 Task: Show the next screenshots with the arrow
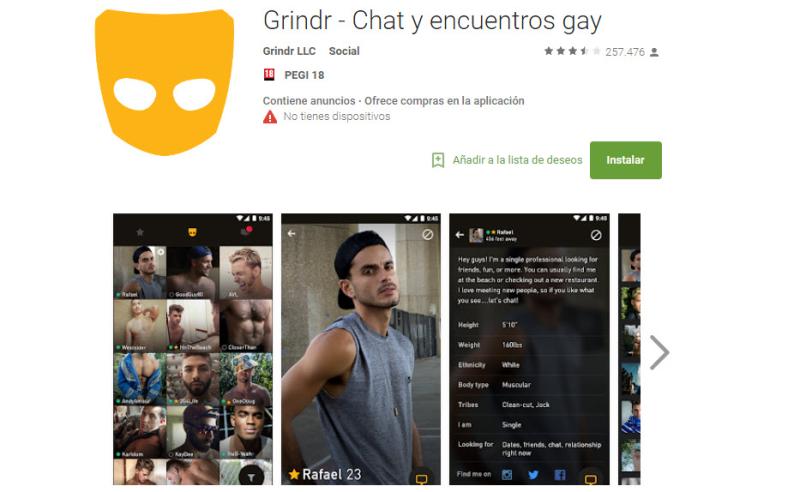coord(659,352)
